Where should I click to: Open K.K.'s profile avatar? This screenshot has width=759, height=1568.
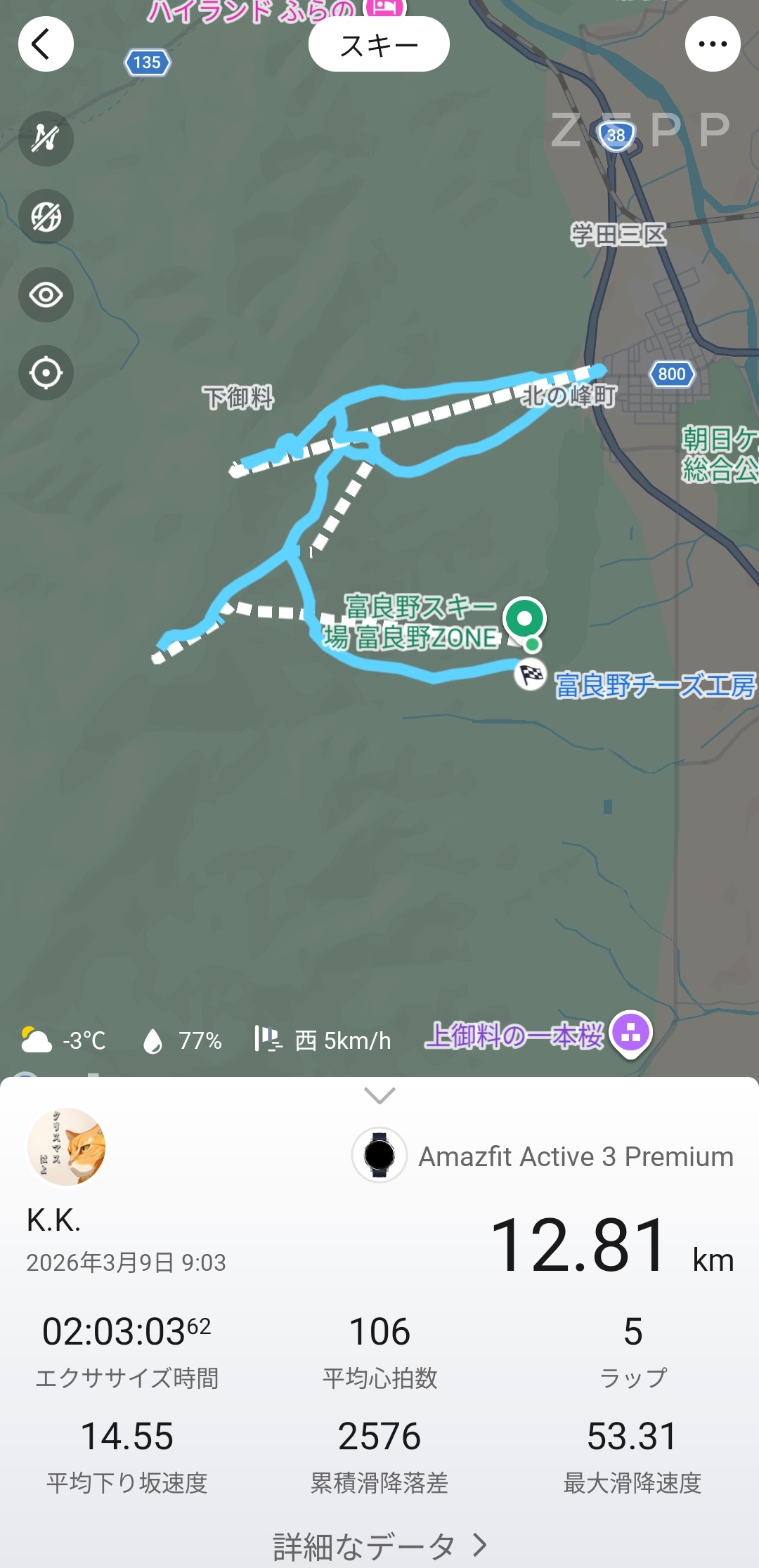tap(67, 1147)
